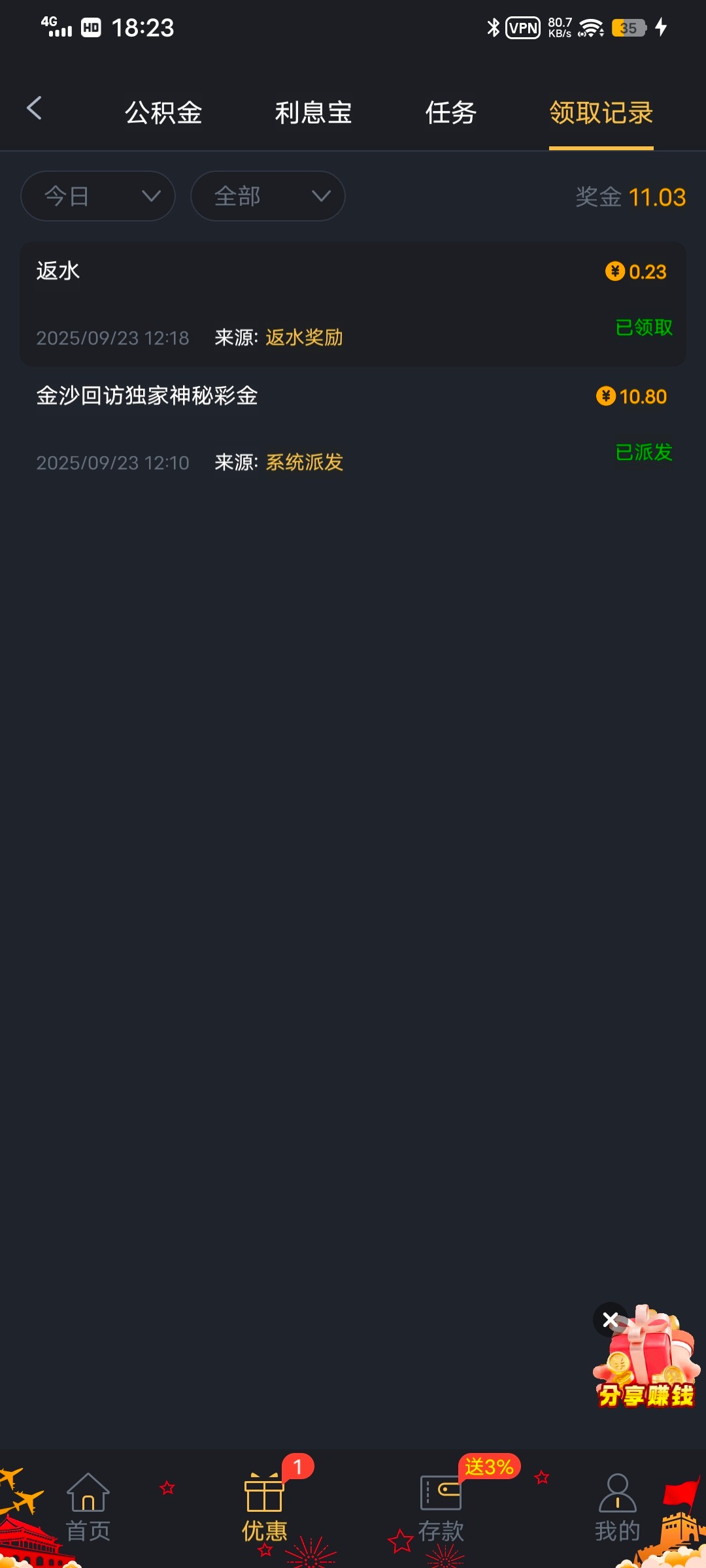Viewport: 706px width, 1568px height.
Task: Expand the 今日 date dropdown
Action: pyautogui.click(x=98, y=196)
